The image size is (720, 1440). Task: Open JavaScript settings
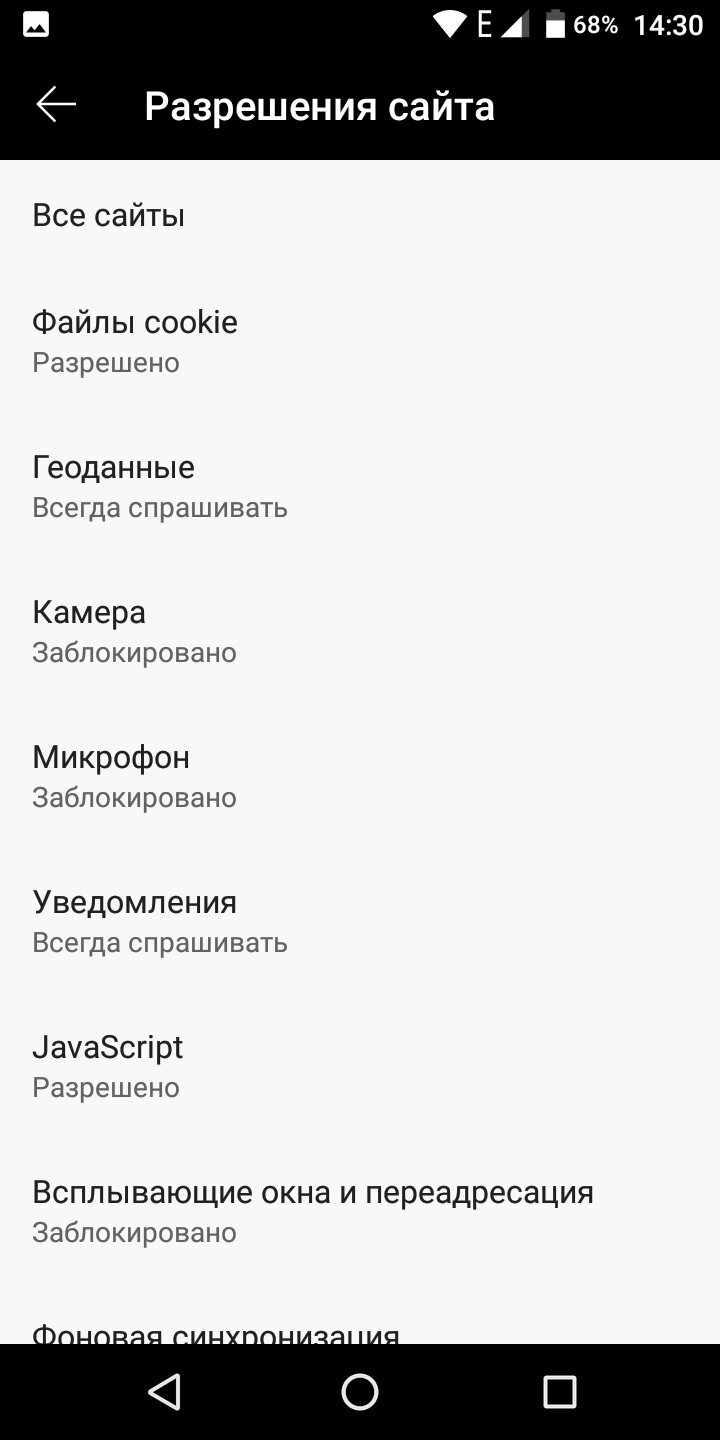point(360,1066)
